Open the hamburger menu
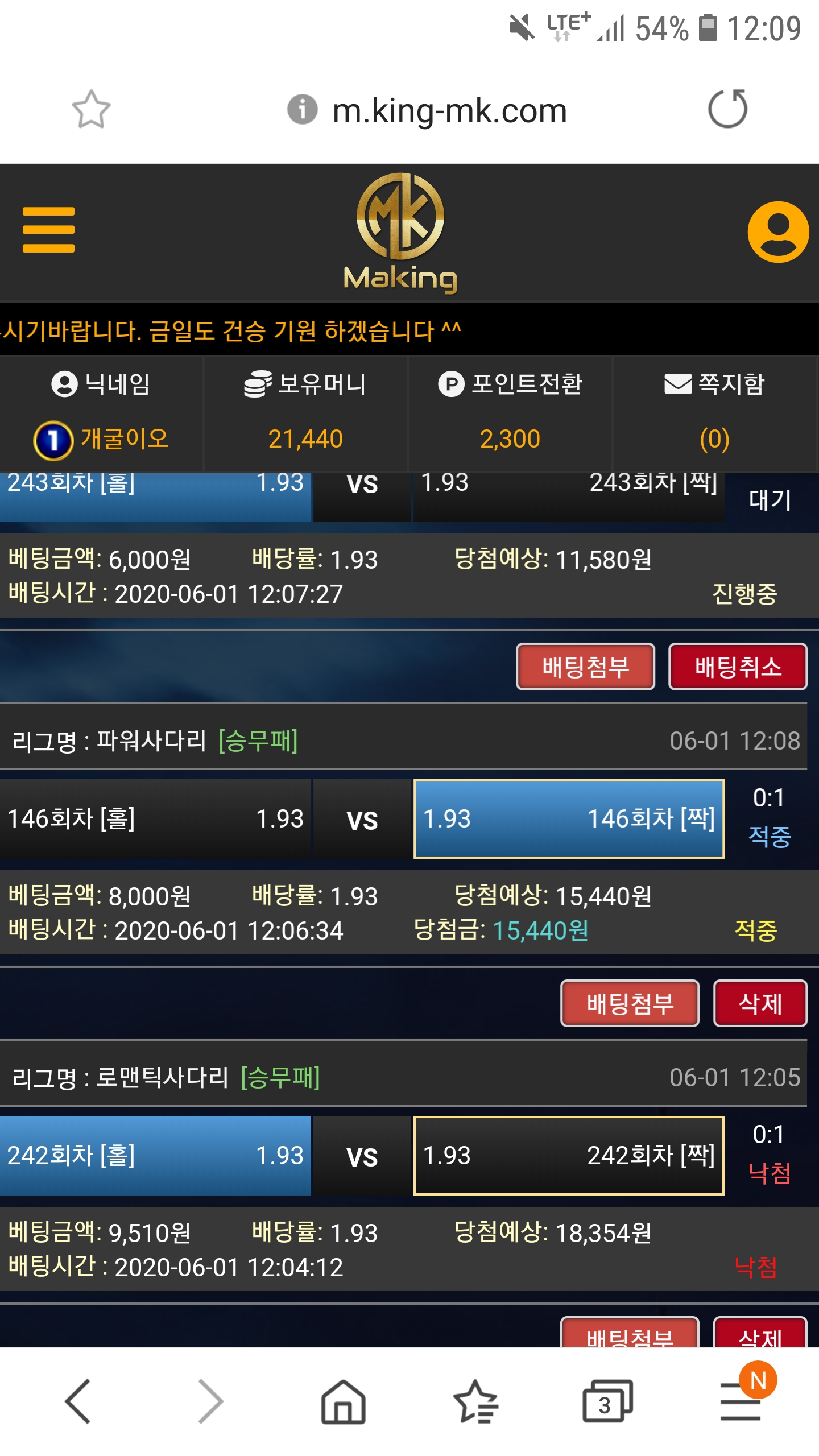This screenshot has width=819, height=1456. tap(48, 229)
